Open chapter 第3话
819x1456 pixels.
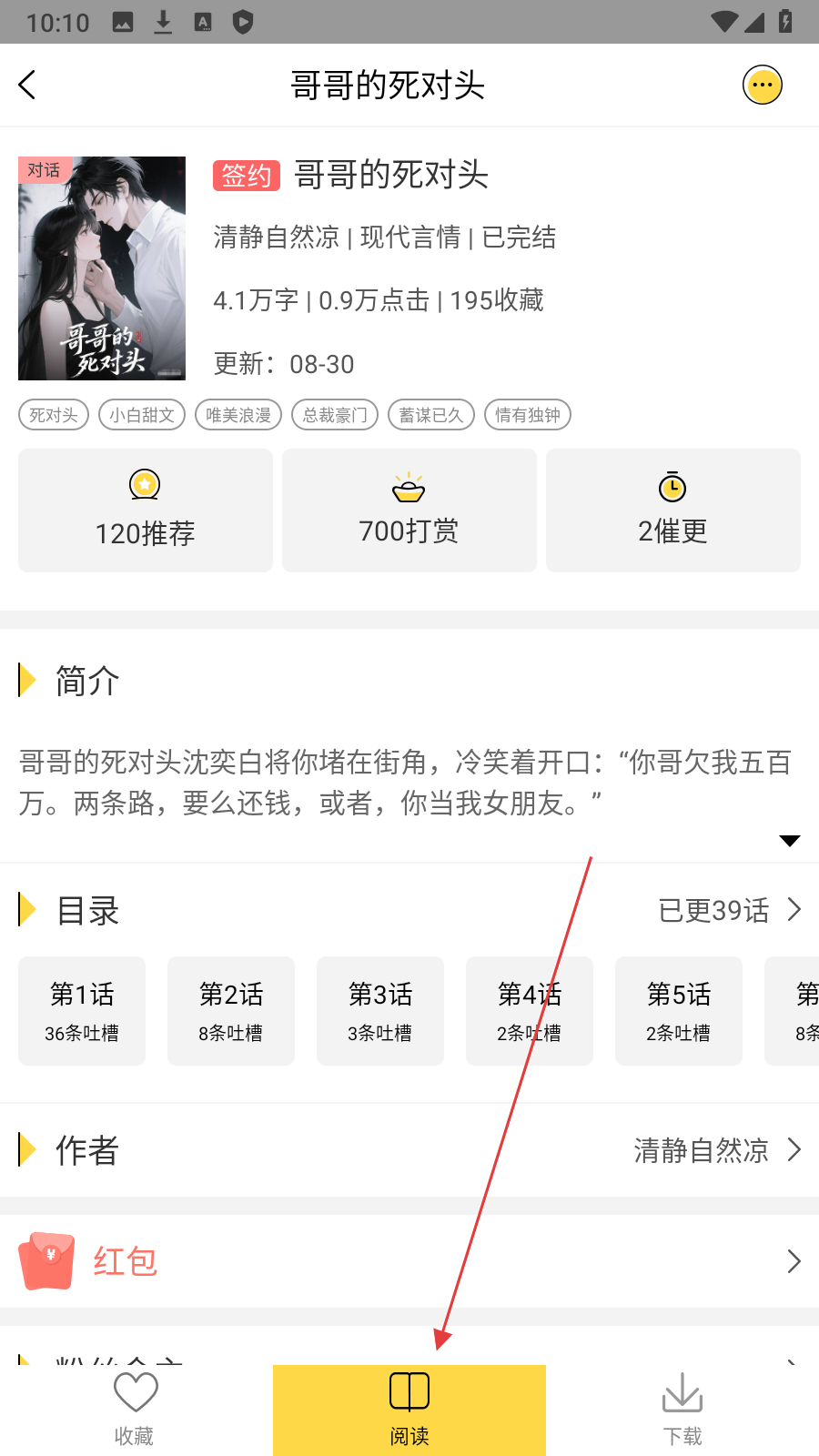[380, 1010]
